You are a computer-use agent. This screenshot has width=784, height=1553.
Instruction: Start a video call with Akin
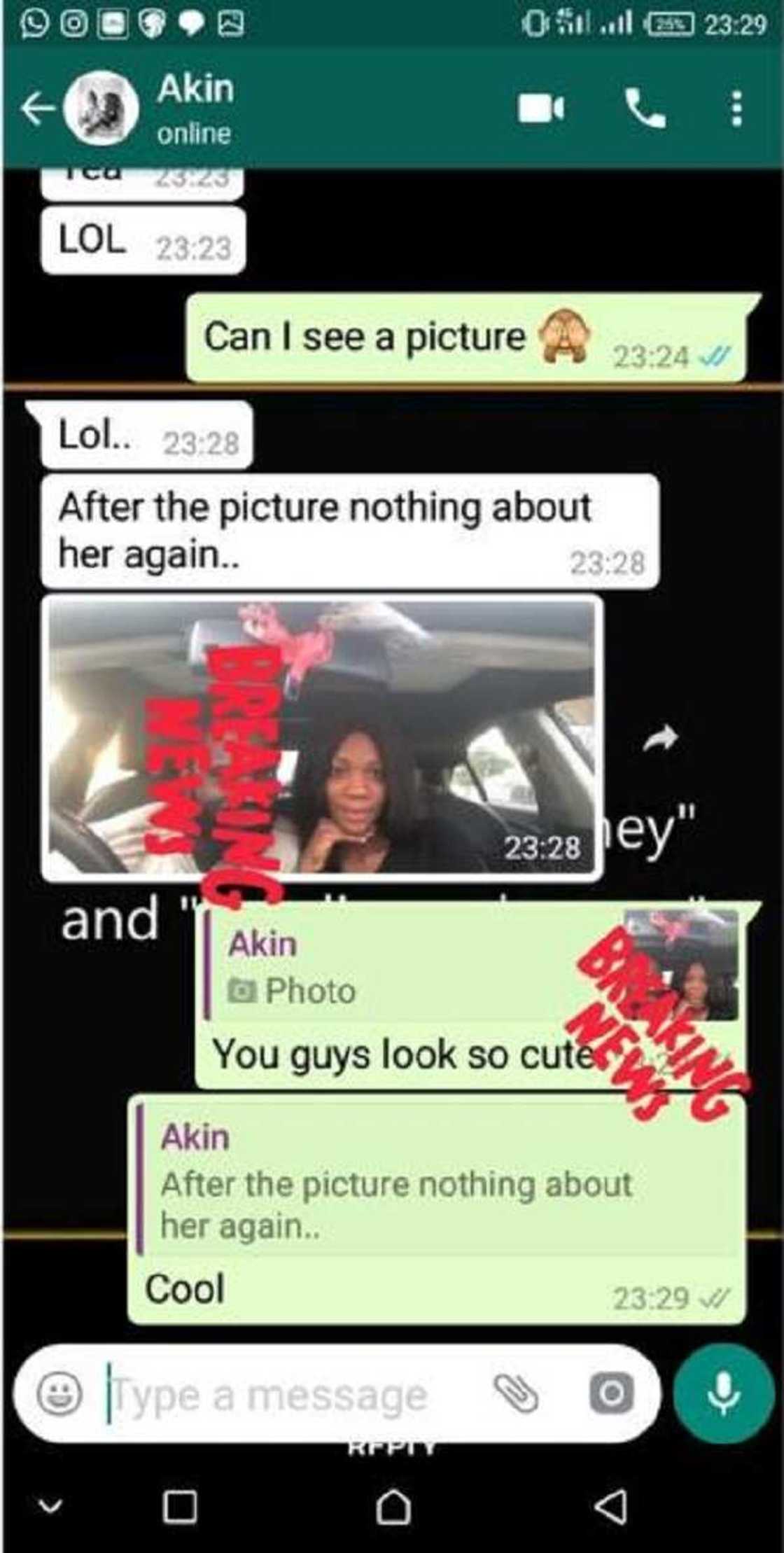(x=540, y=109)
